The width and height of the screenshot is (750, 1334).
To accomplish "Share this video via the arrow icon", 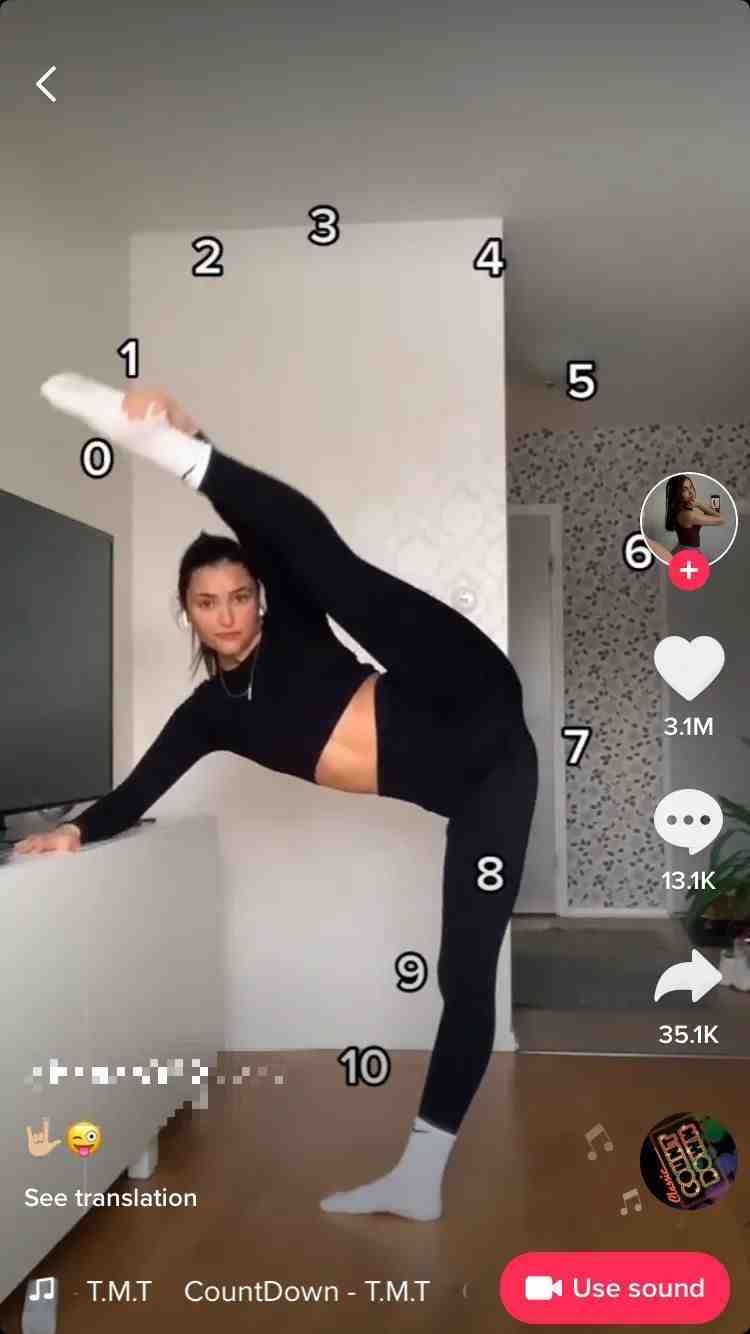I will point(688,978).
